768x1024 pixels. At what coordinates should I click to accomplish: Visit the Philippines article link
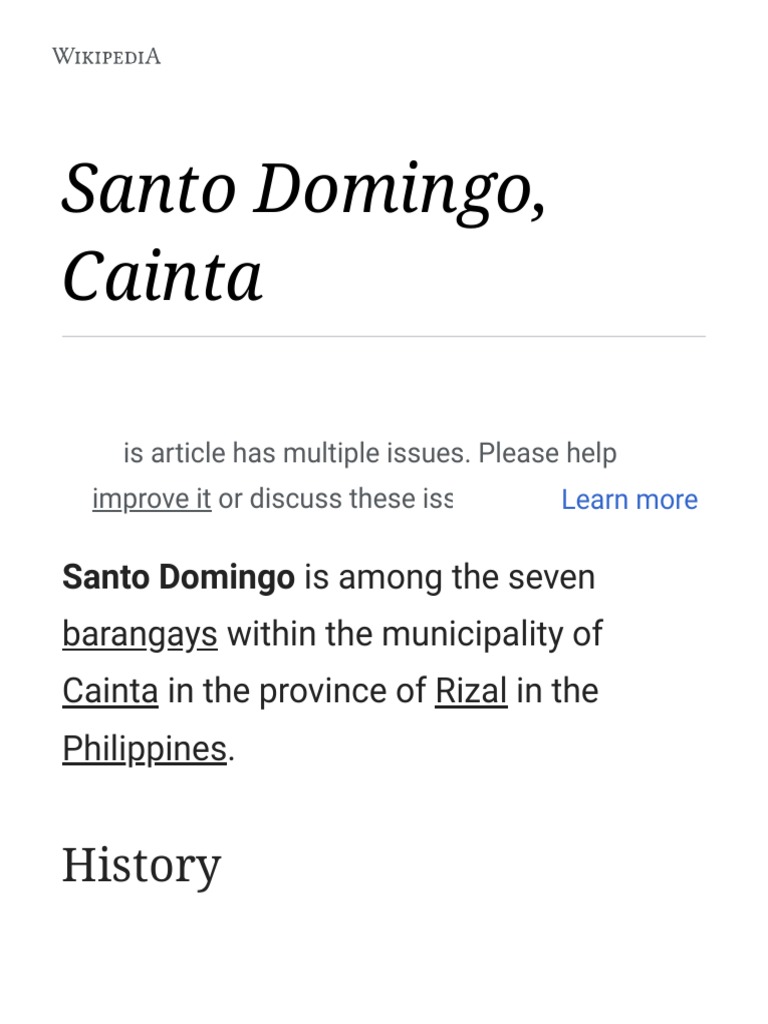click(x=144, y=749)
